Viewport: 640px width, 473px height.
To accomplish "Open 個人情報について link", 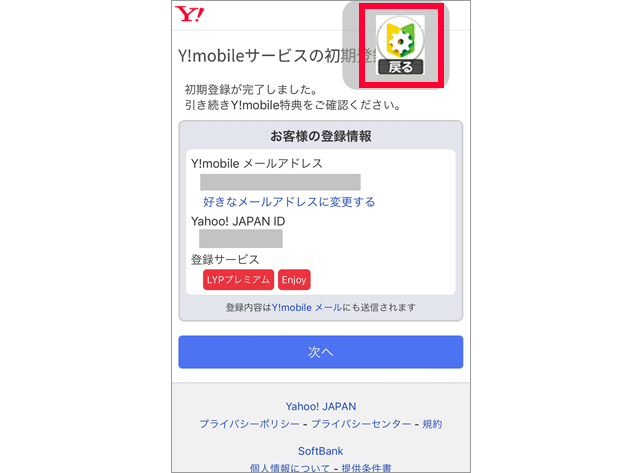I will pos(289,468).
